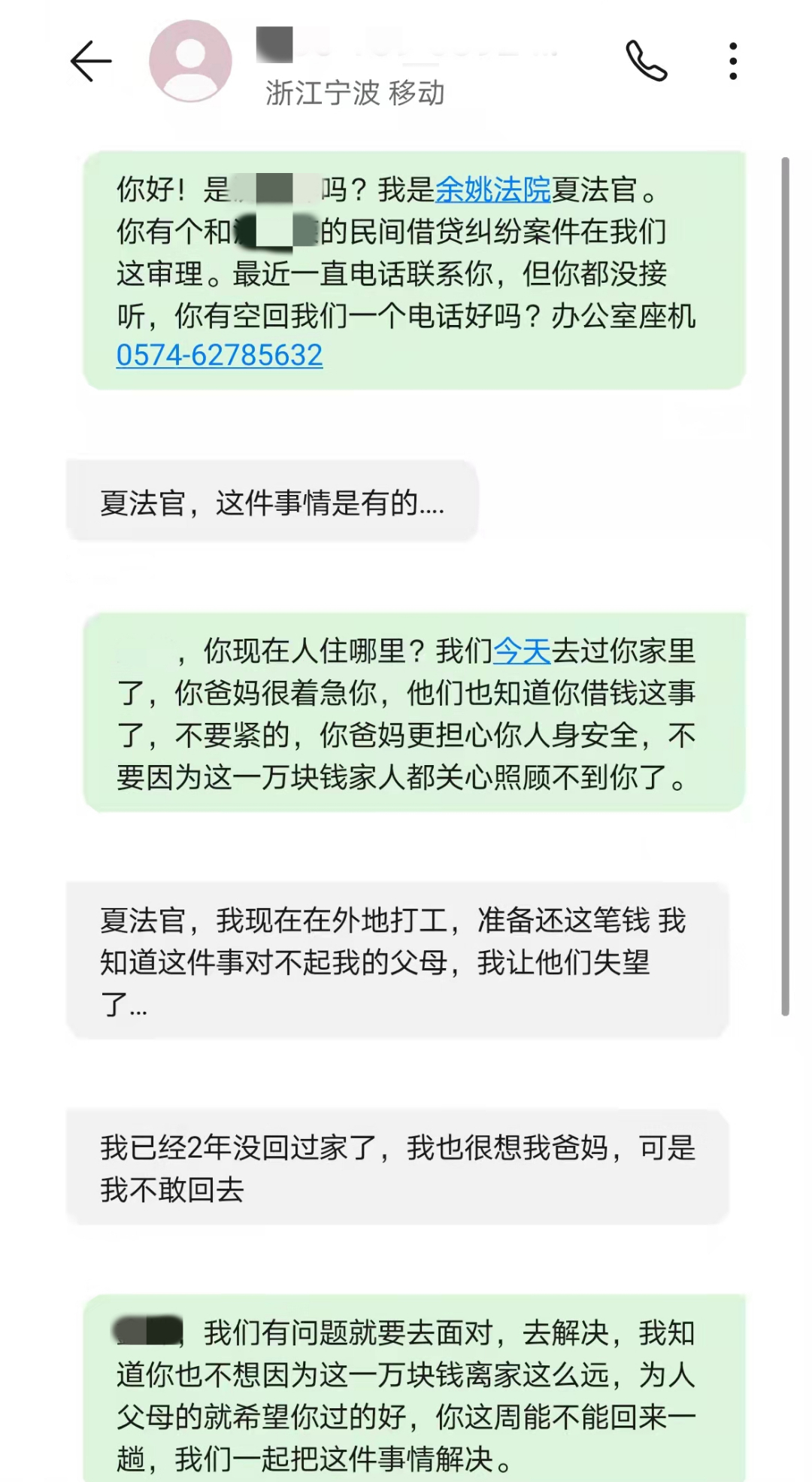Screen dimensions: 812x1482
Task: Open the 今天 date link
Action: tap(522, 651)
